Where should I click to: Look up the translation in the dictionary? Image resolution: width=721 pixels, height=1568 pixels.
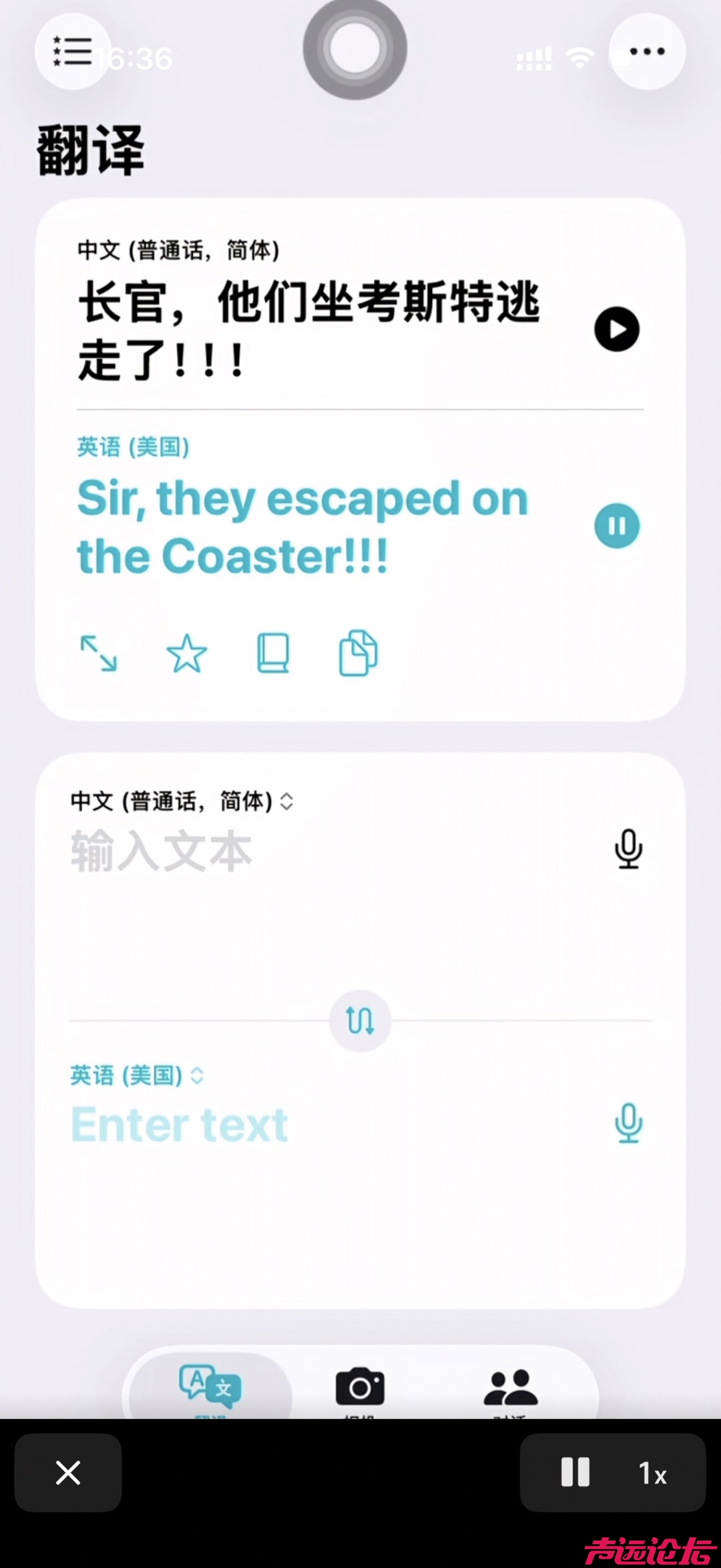click(274, 653)
